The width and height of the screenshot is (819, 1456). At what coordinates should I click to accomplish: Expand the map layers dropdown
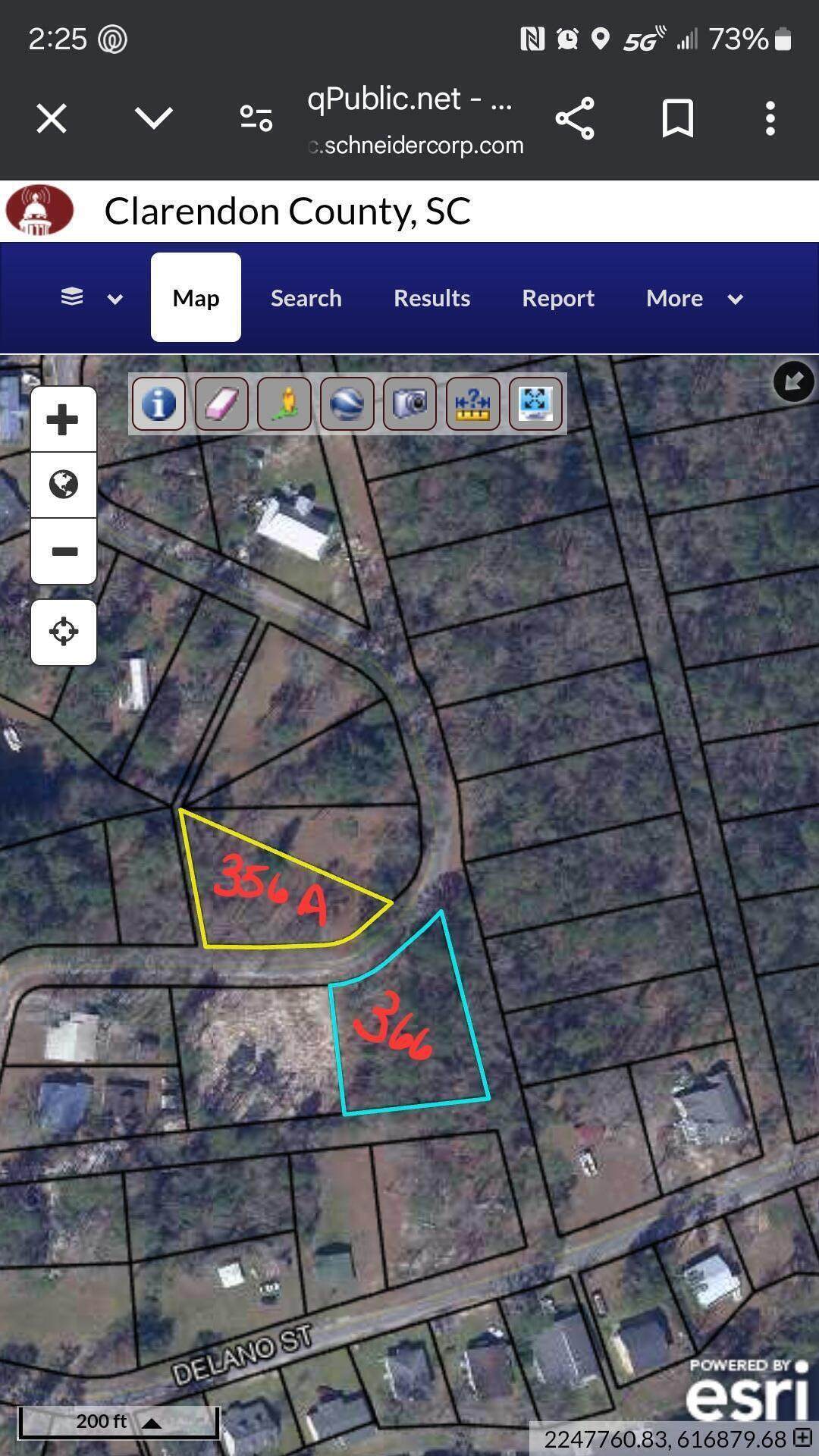(x=92, y=298)
